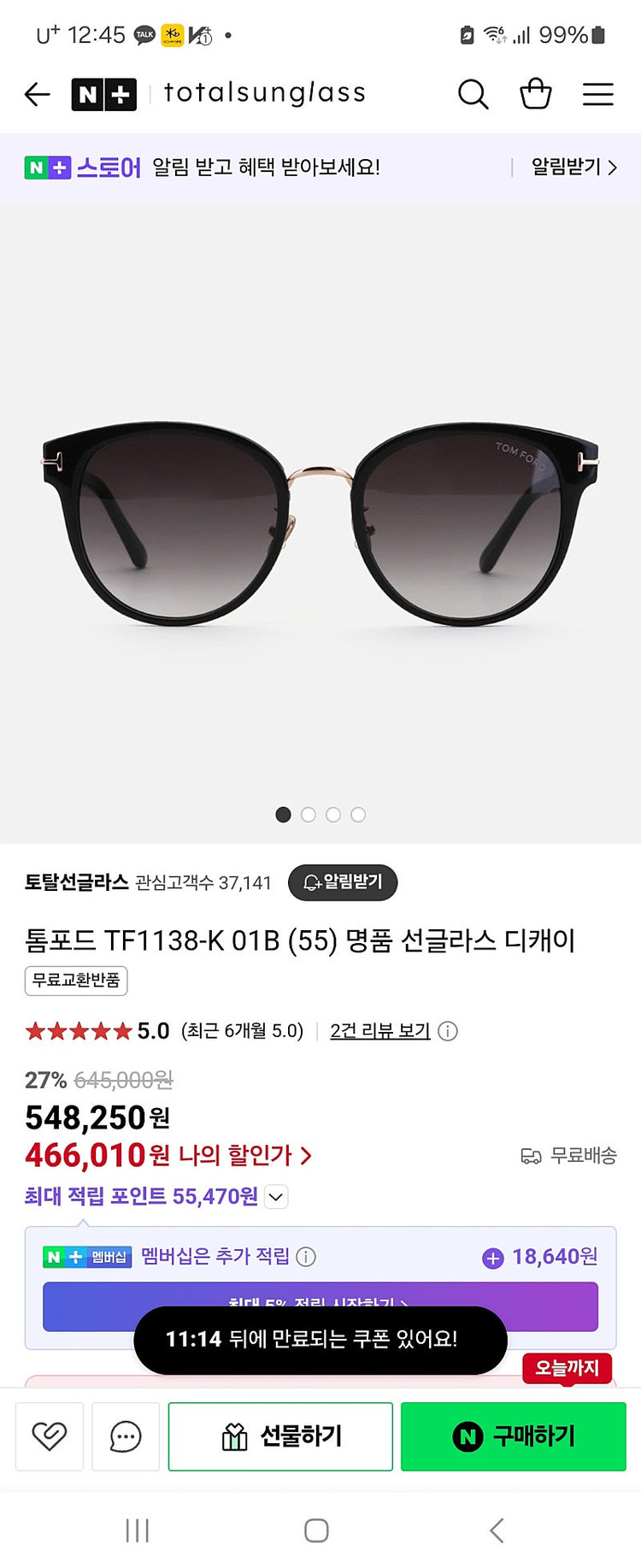This screenshot has width=641, height=1568.
Task: Open the shopping cart icon
Action: click(536, 94)
